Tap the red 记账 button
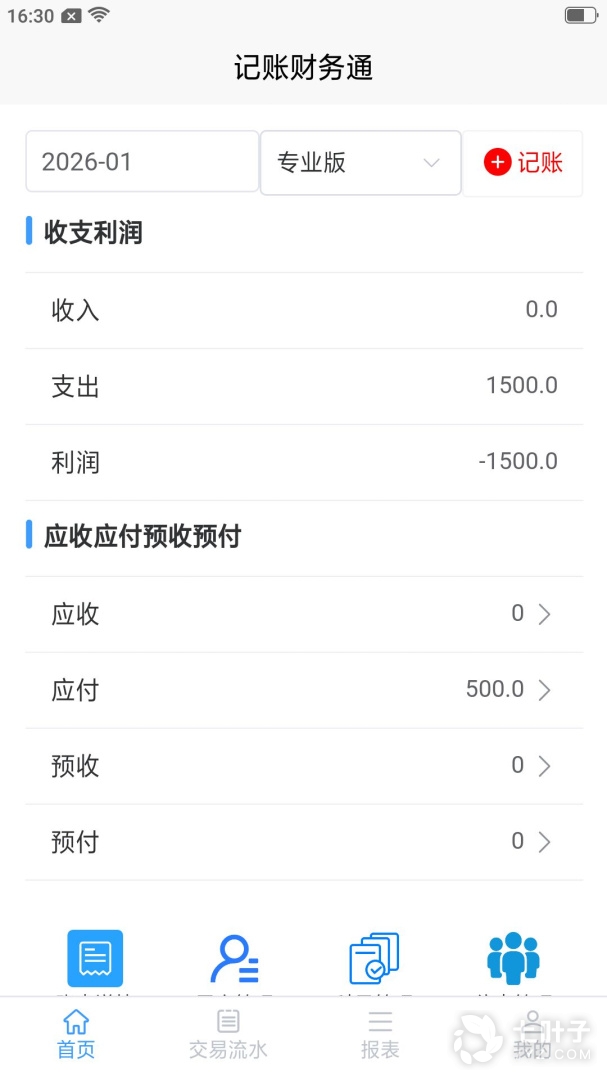This screenshot has height=1080, width=607. [x=523, y=163]
